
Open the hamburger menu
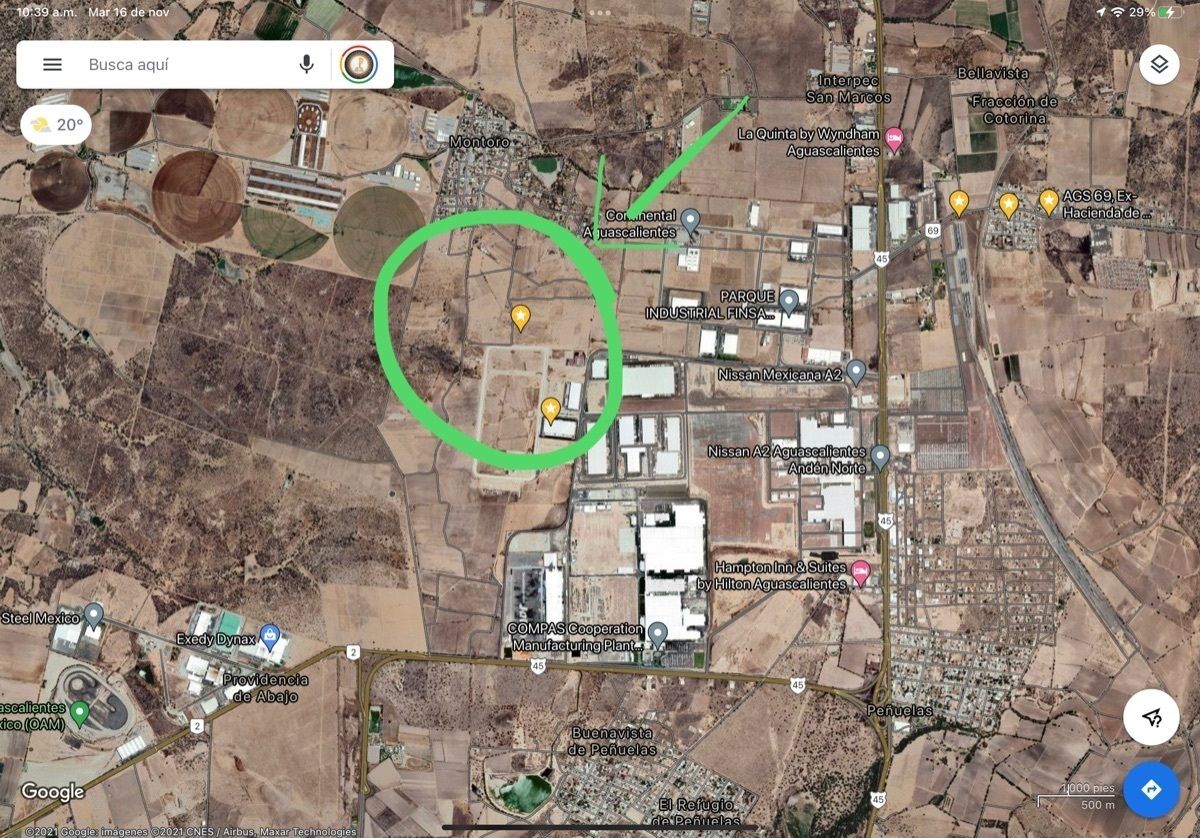click(52, 65)
